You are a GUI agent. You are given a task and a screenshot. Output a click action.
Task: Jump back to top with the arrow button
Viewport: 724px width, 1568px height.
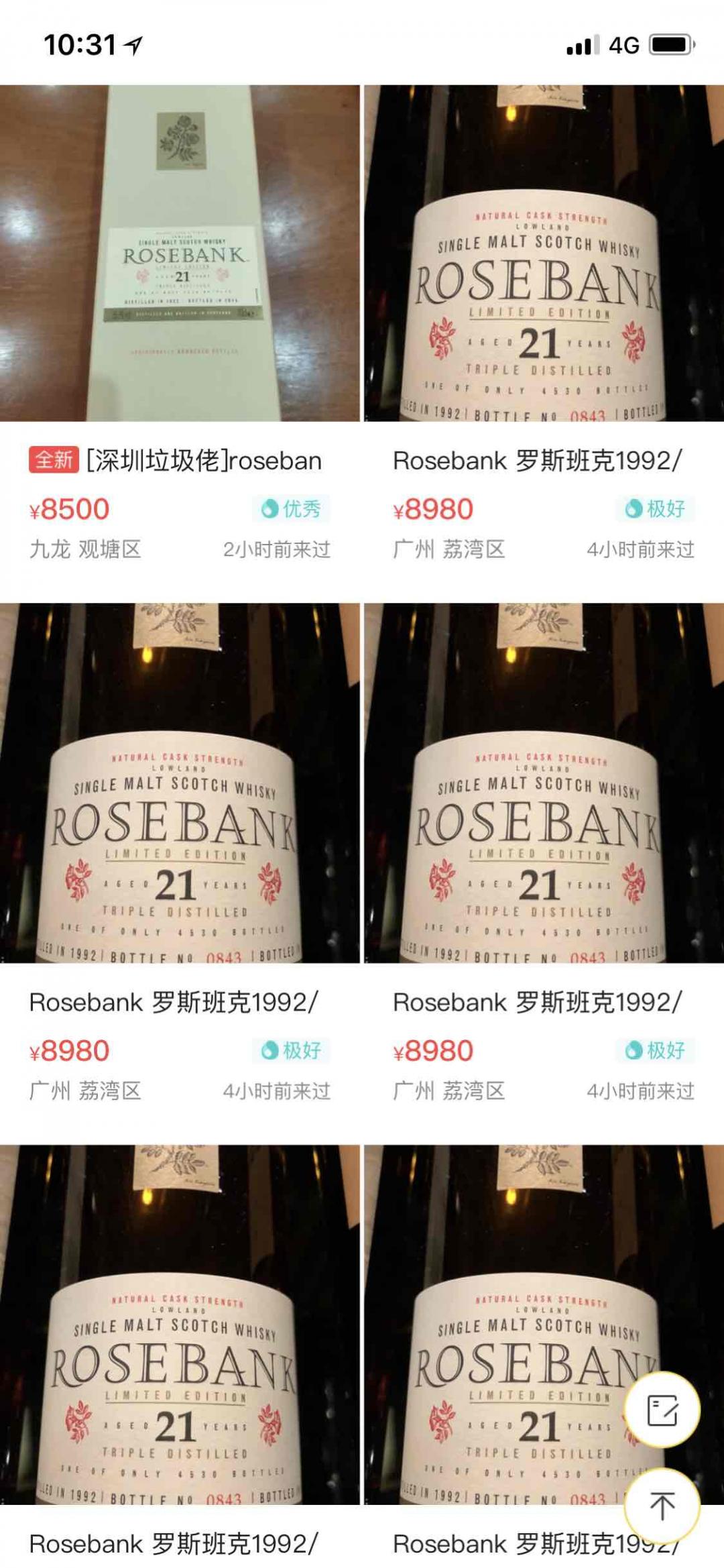(x=662, y=1506)
